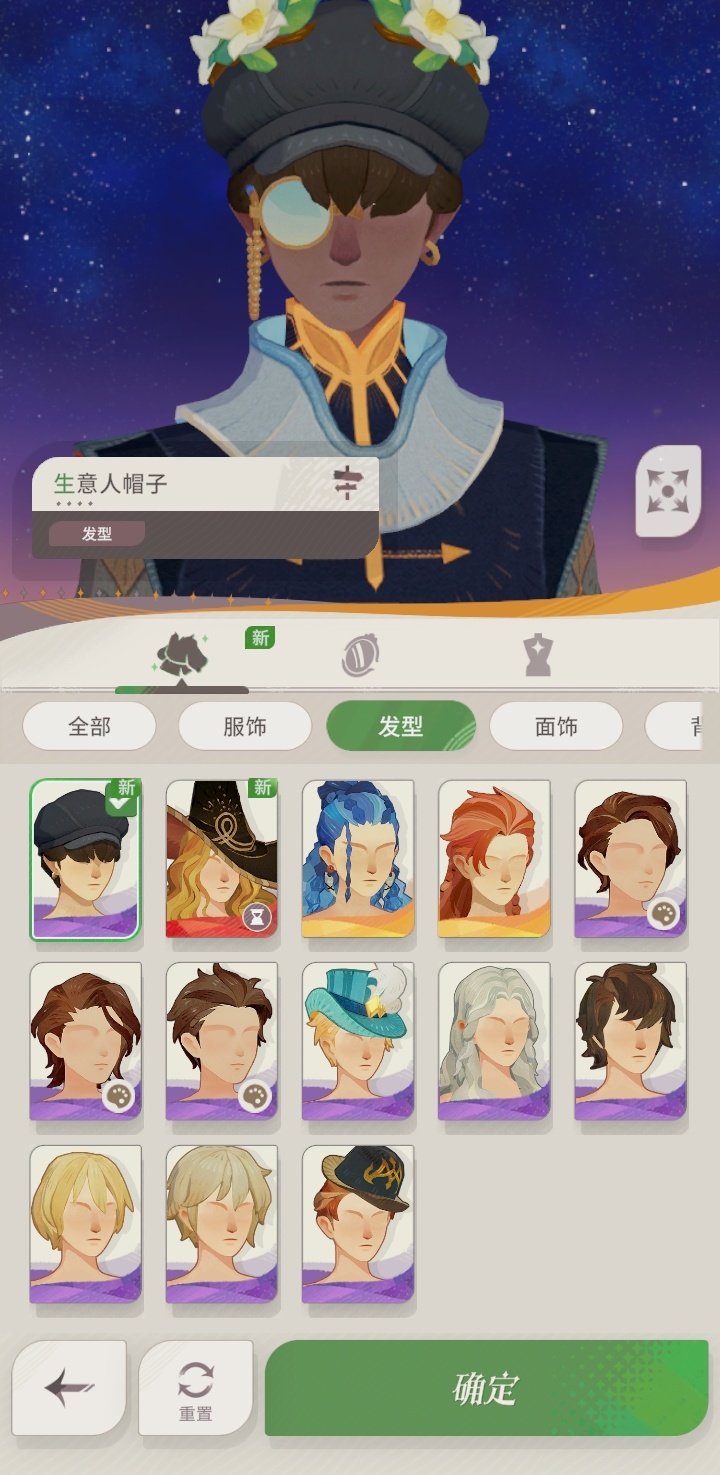Image resolution: width=720 pixels, height=1475 pixels.
Task: Open the 面饰 category
Action: tap(556, 727)
